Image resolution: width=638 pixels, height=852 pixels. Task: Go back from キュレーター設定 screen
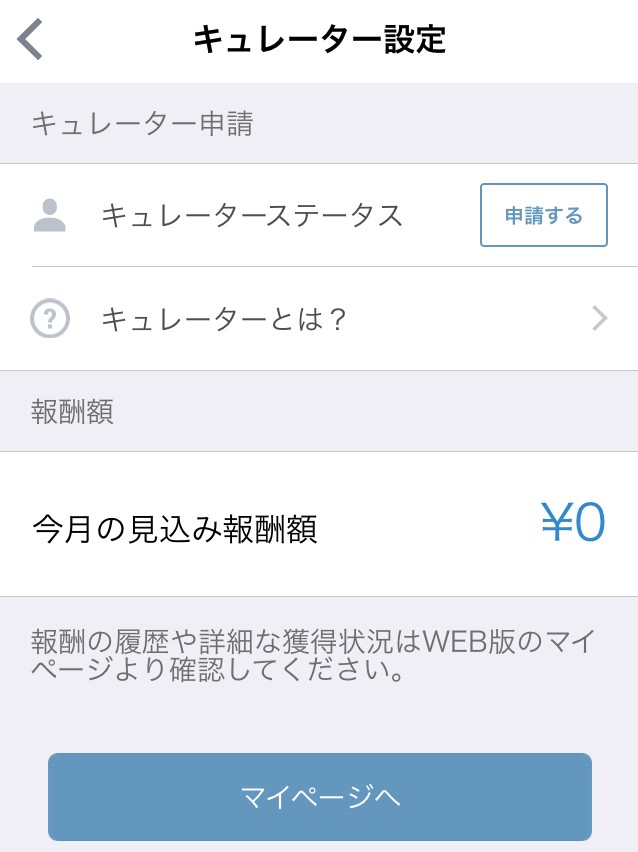[x=31, y=40]
